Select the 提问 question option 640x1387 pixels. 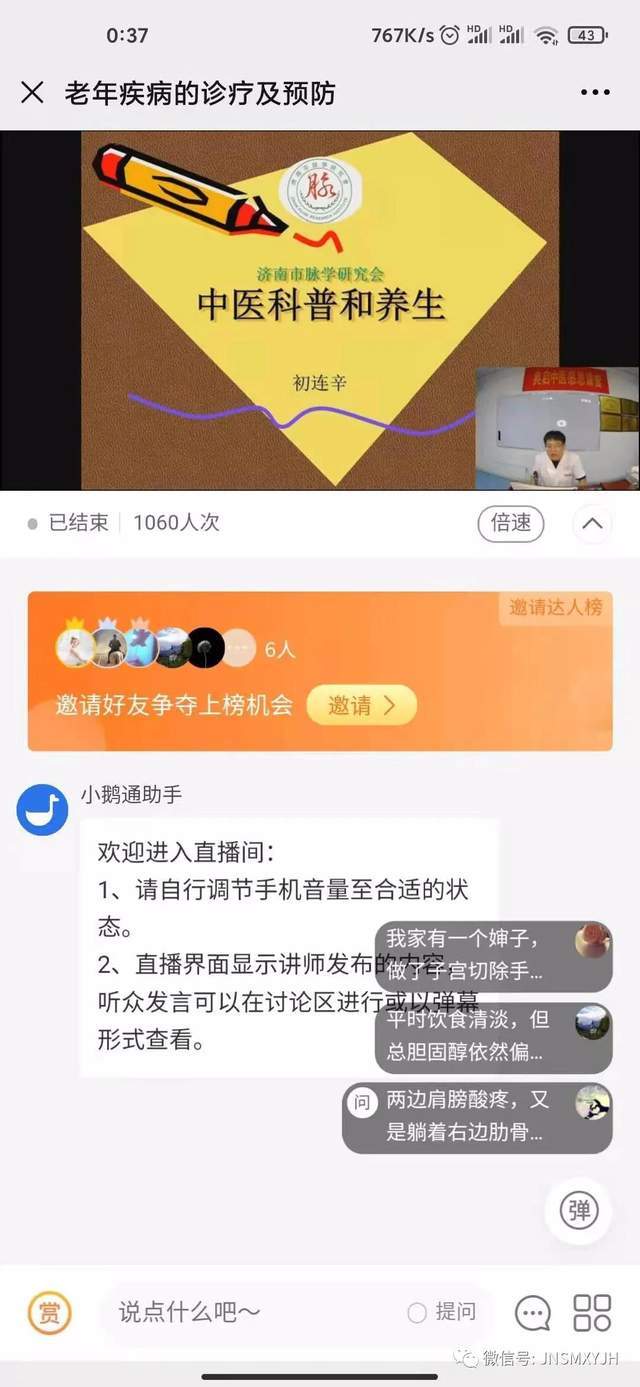click(x=442, y=1313)
